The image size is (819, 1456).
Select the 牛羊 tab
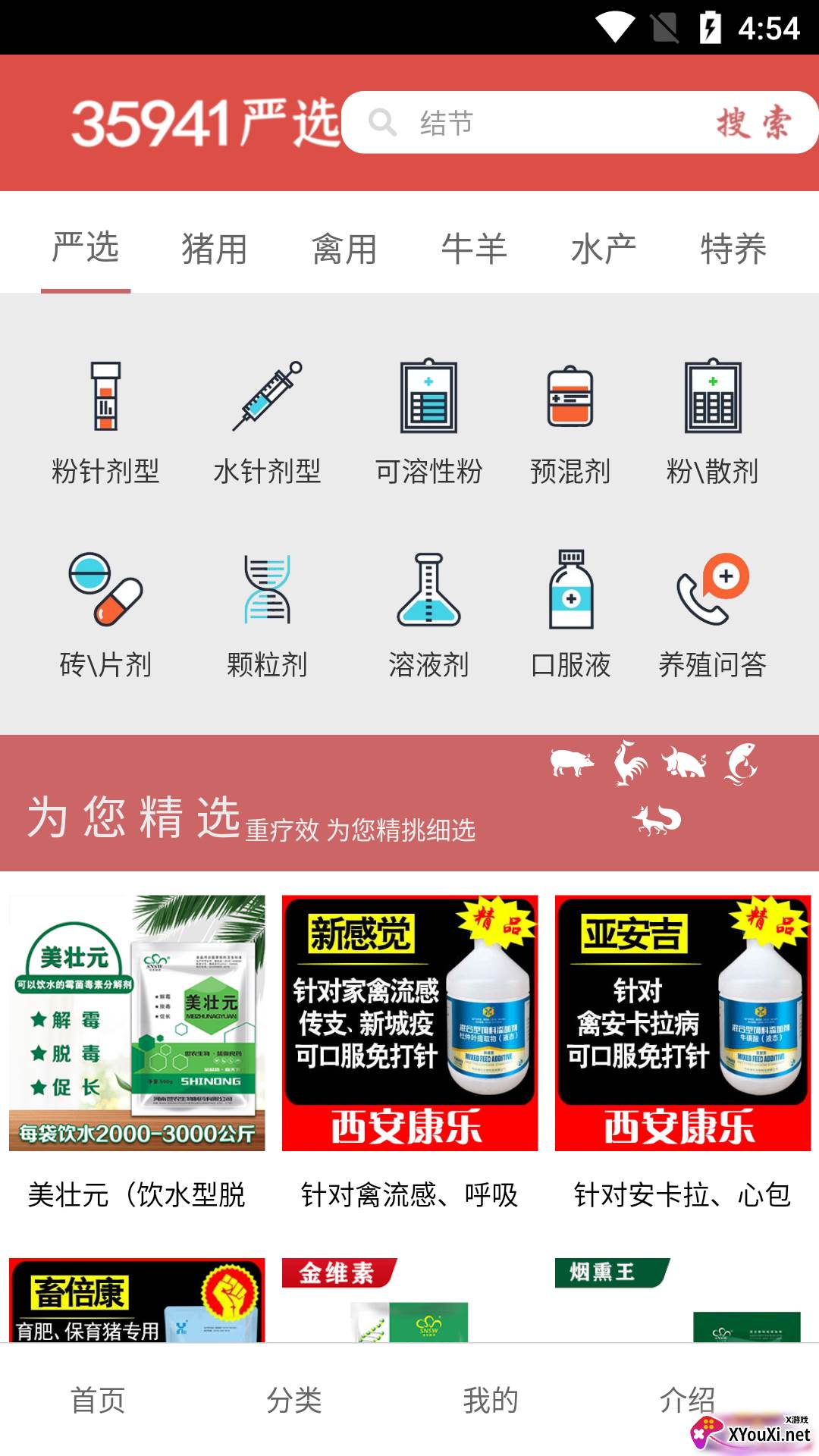click(x=474, y=249)
